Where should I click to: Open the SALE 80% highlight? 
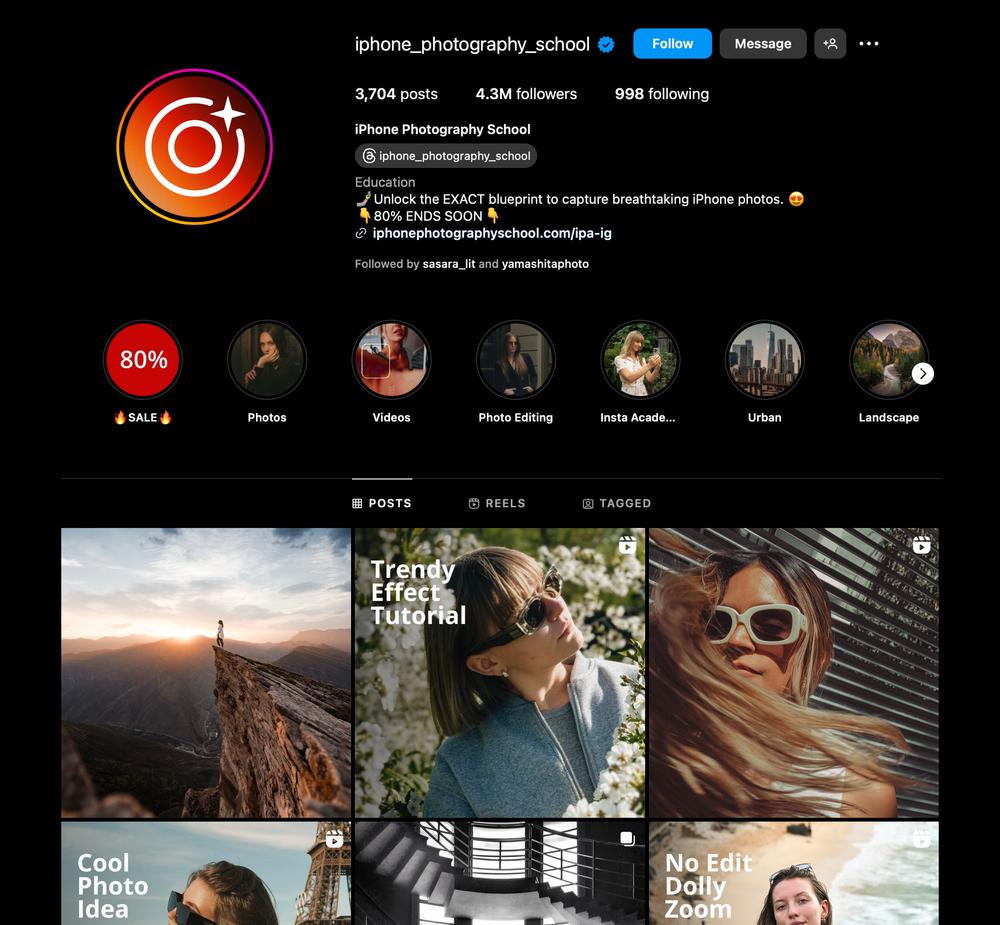pos(143,360)
